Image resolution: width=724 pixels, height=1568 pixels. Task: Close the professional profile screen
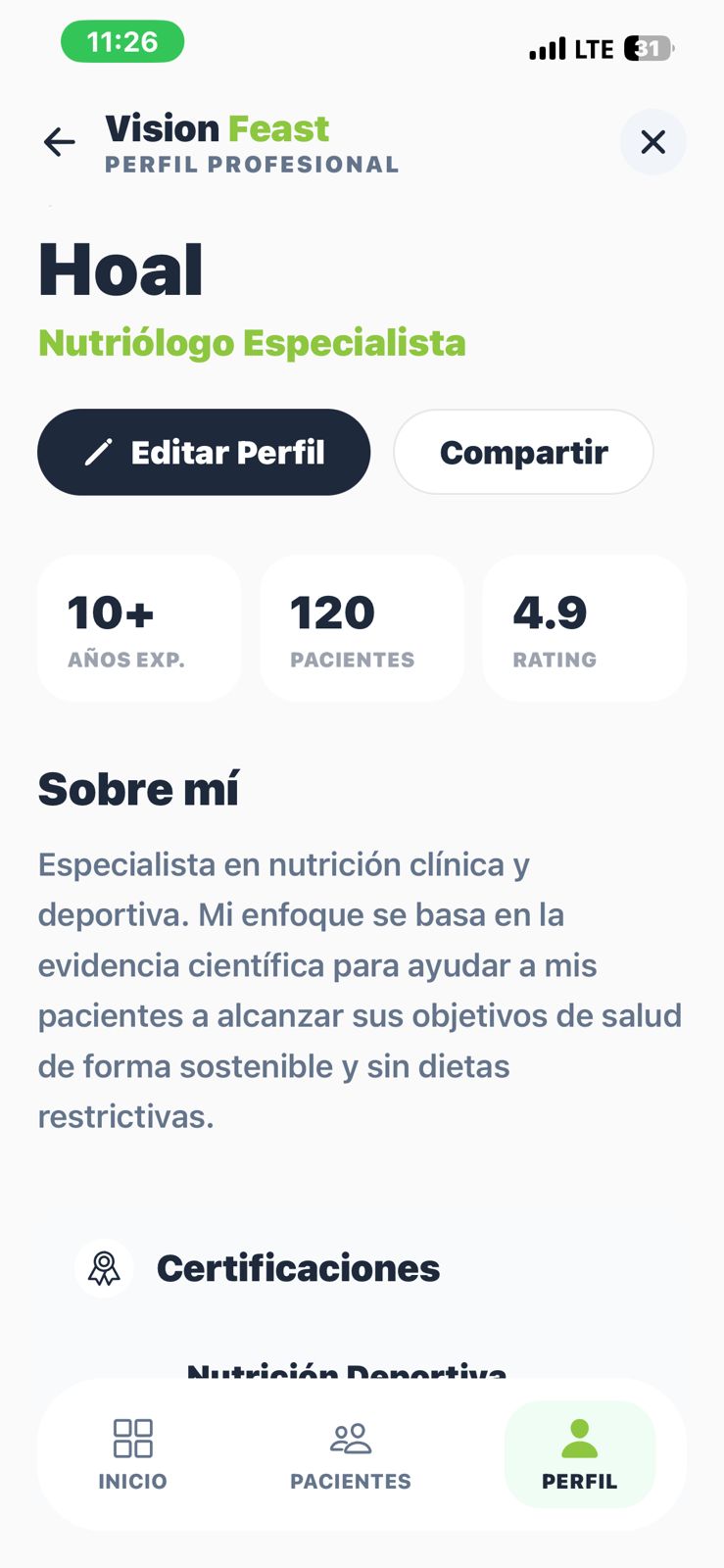pyautogui.click(x=652, y=142)
